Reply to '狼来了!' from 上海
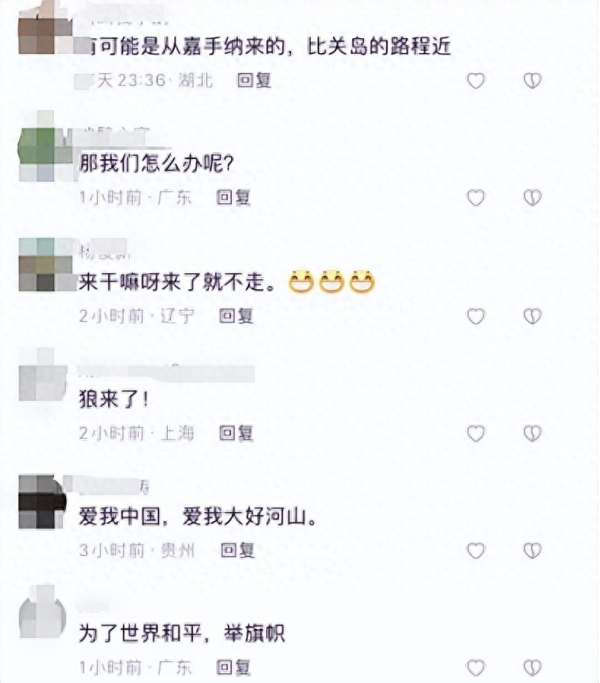The image size is (600, 683). (x=237, y=433)
